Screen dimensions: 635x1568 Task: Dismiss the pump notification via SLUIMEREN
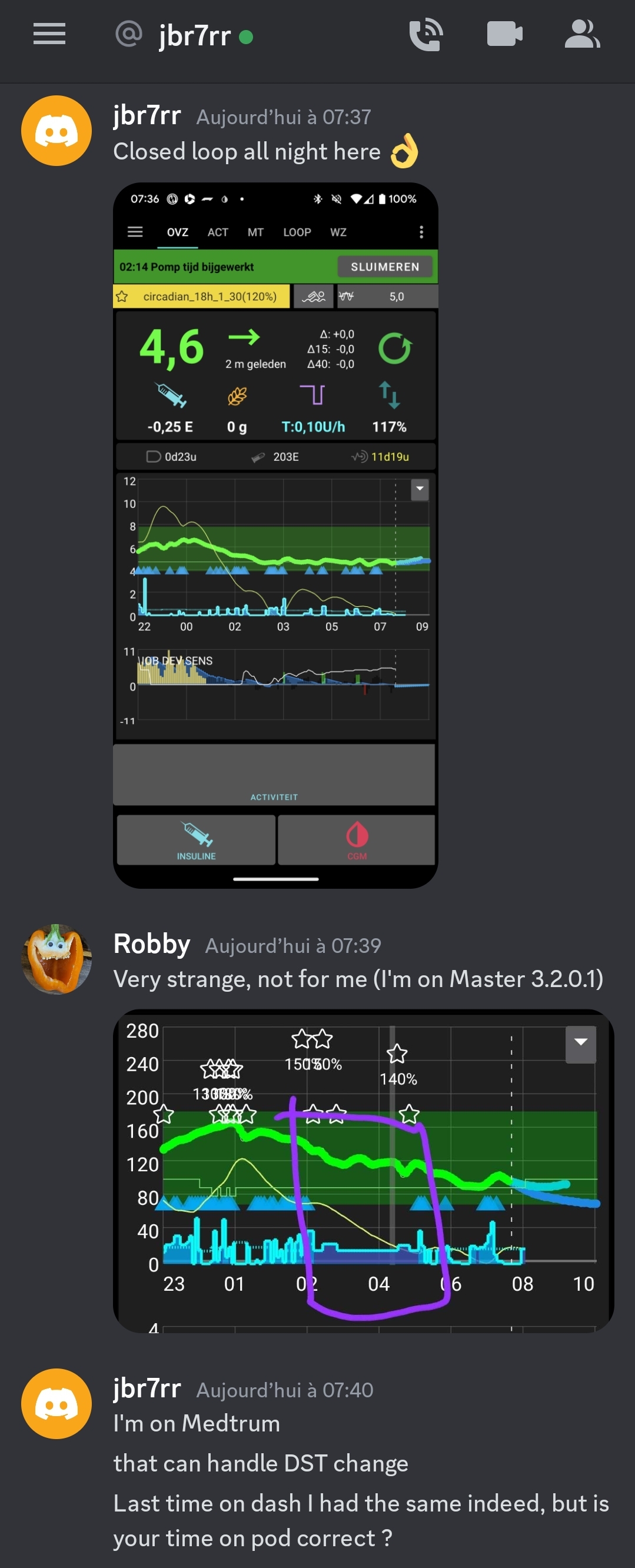tap(385, 267)
